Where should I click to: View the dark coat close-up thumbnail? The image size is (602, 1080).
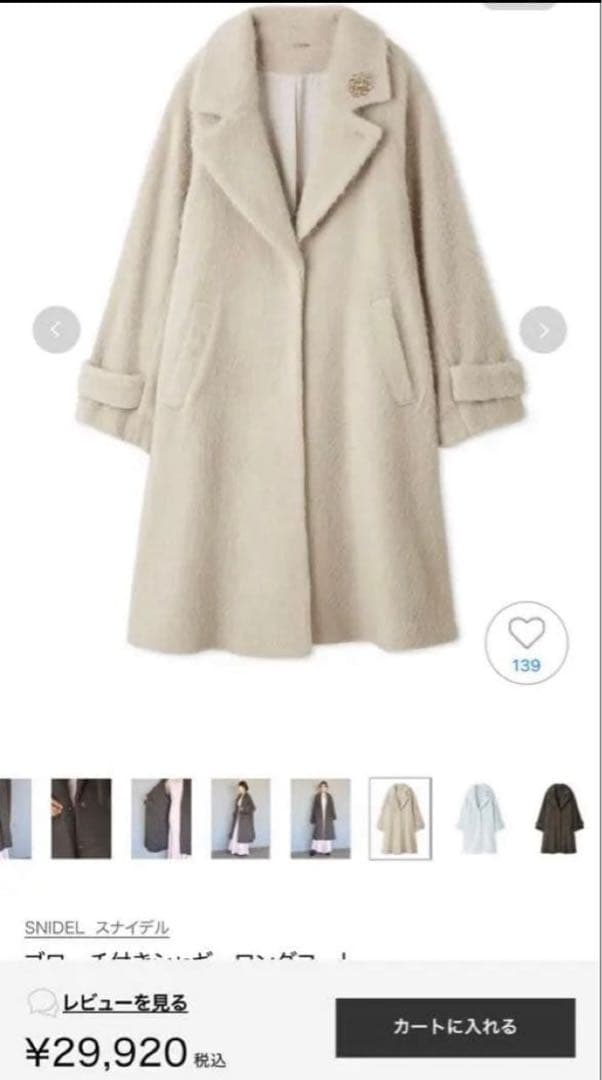(81, 818)
